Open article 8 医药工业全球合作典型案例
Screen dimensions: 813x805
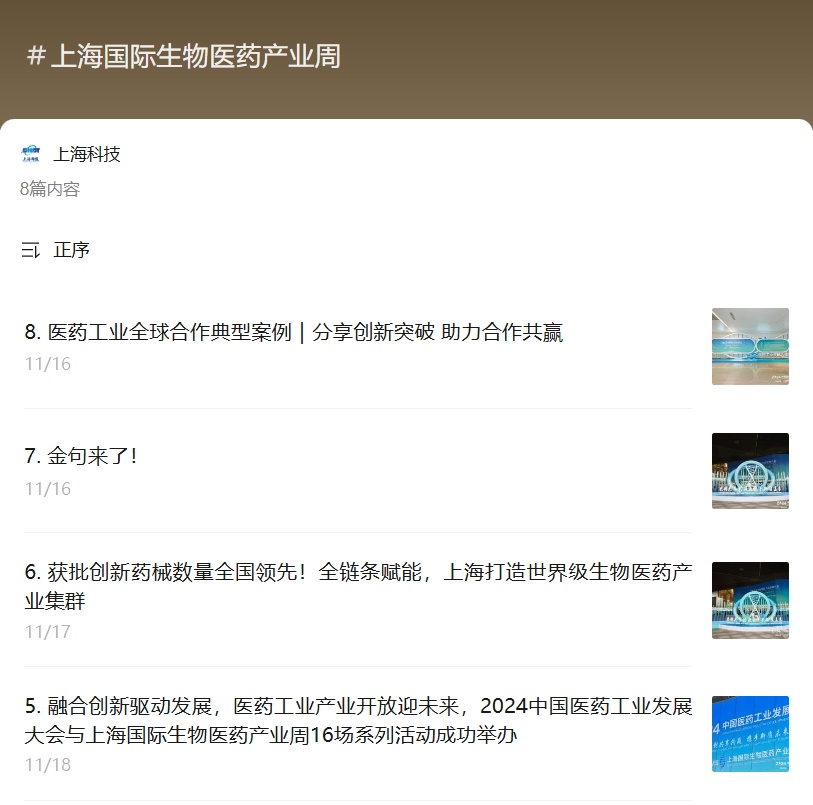pyautogui.click(x=294, y=332)
